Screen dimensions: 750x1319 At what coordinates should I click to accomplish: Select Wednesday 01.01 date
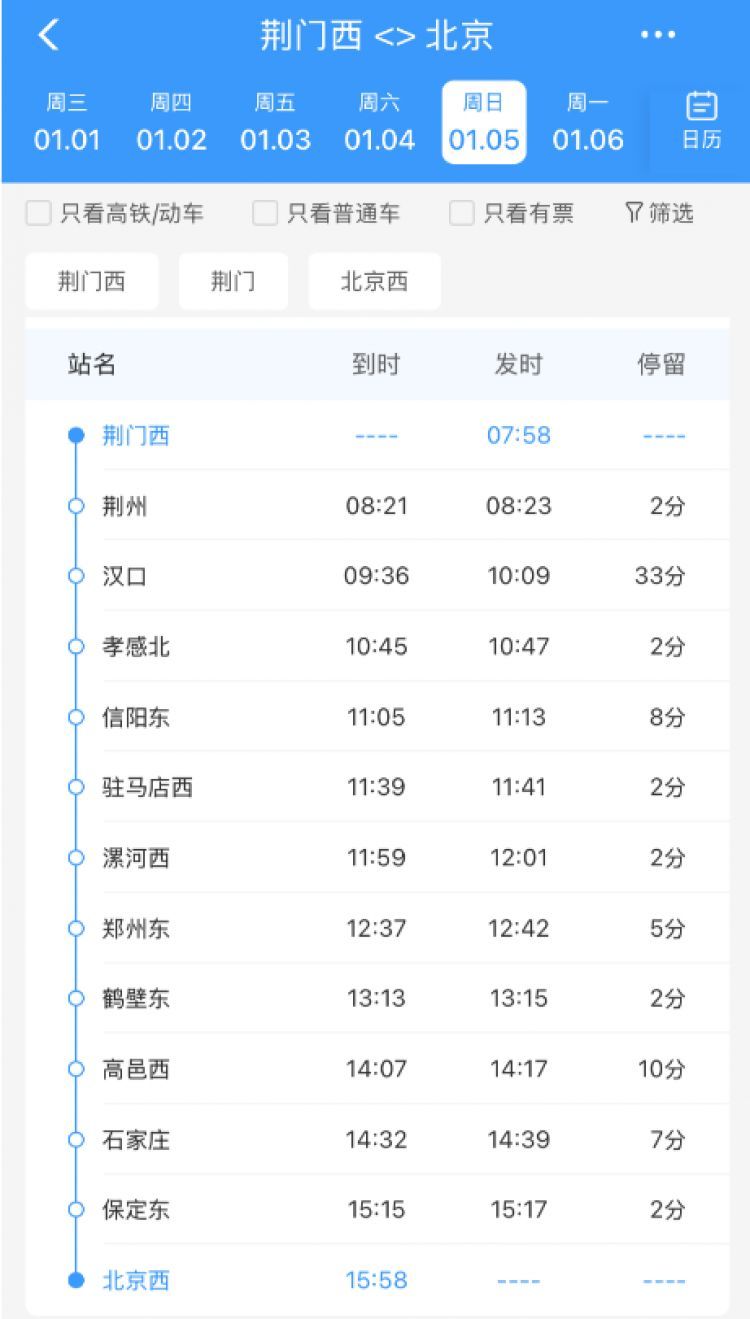[67, 122]
